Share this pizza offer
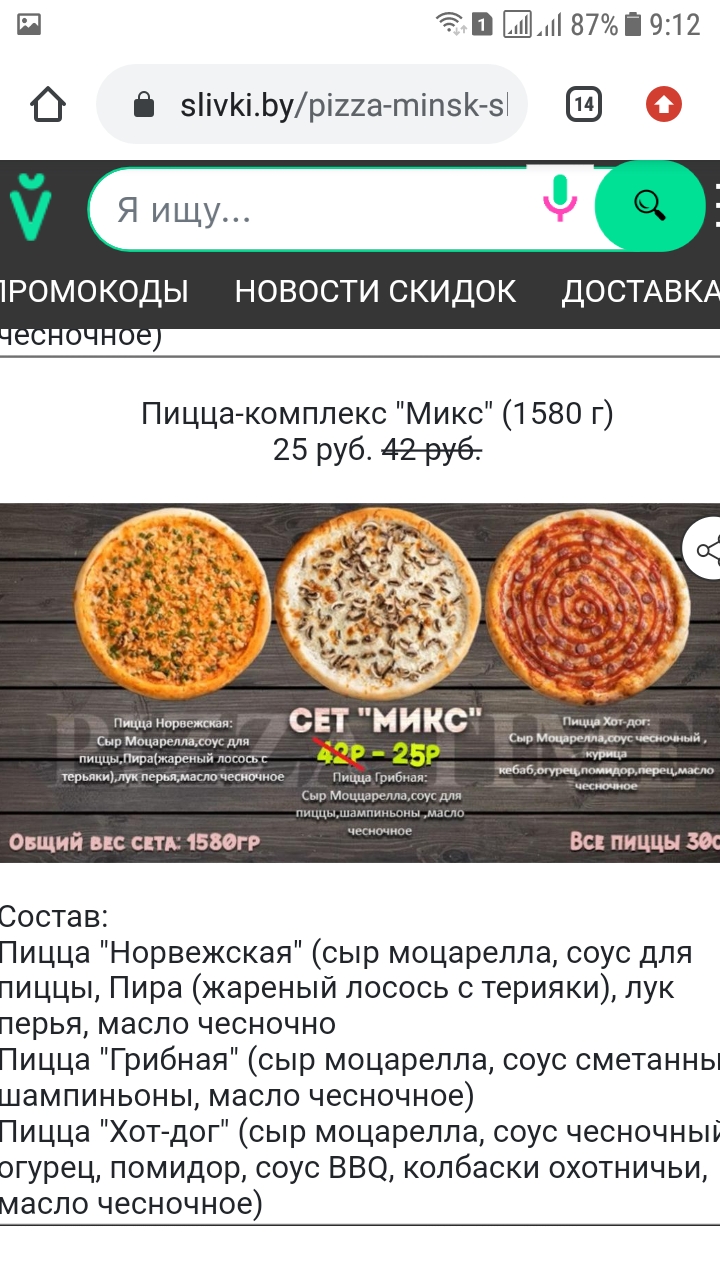 [706, 549]
